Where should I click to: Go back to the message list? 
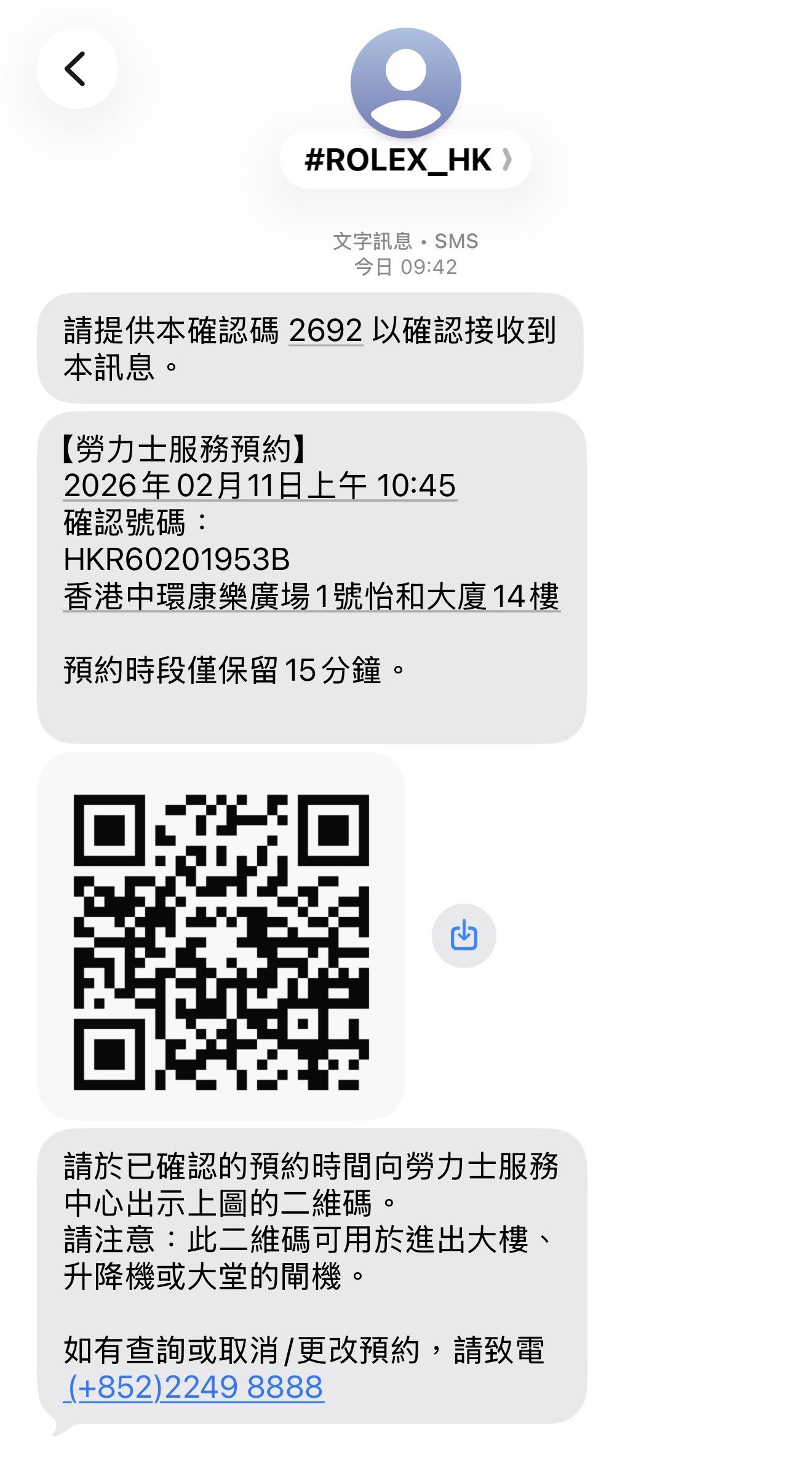coord(77,68)
